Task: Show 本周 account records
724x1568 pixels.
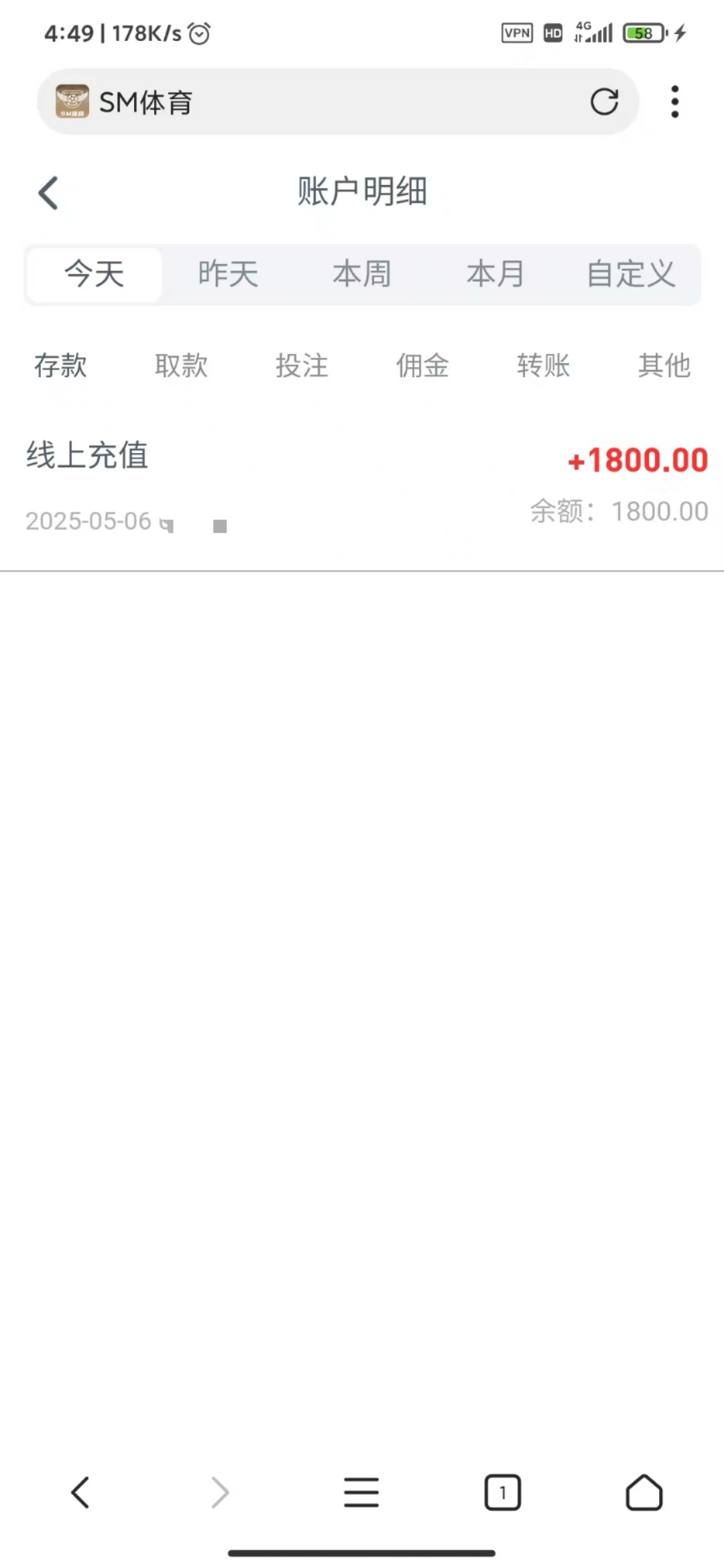Action: [x=362, y=274]
